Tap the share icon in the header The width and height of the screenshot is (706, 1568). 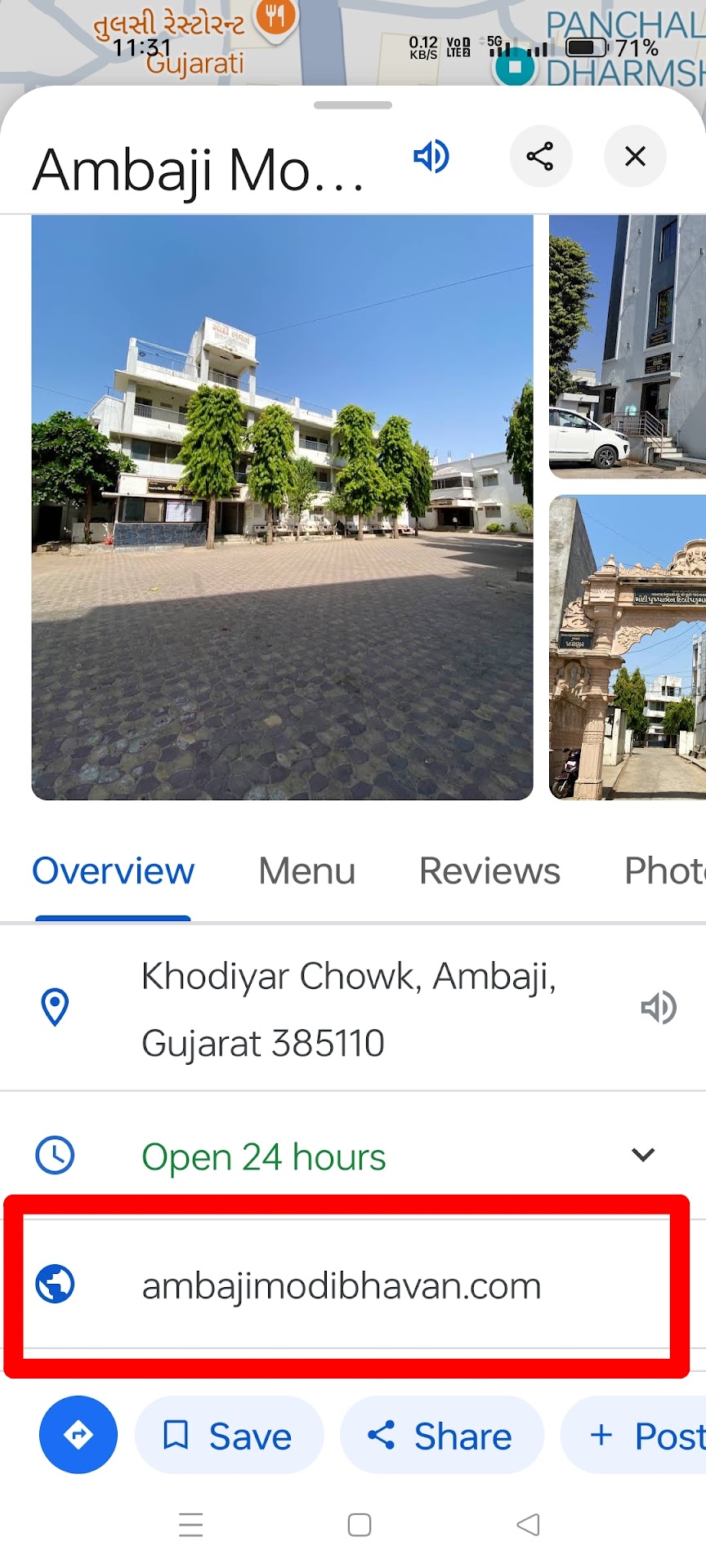(540, 156)
